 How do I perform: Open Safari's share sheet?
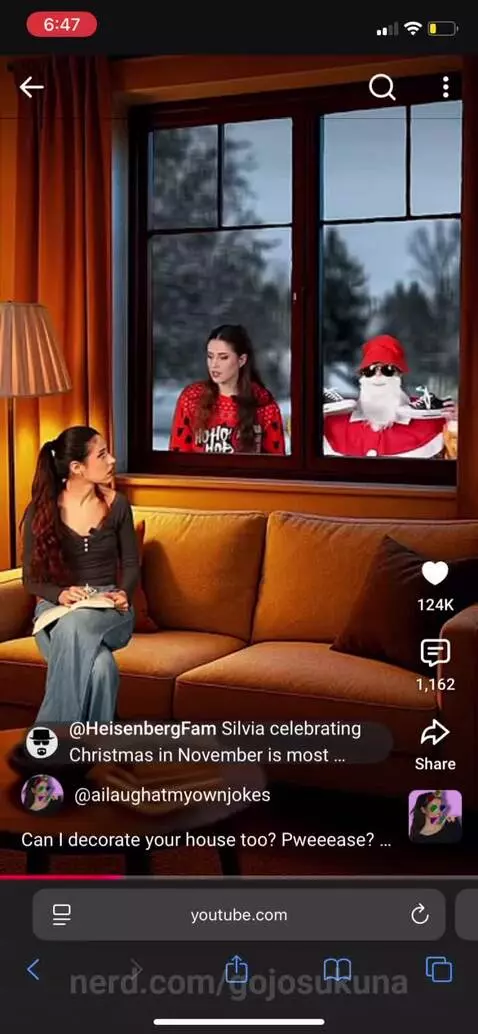(236, 969)
